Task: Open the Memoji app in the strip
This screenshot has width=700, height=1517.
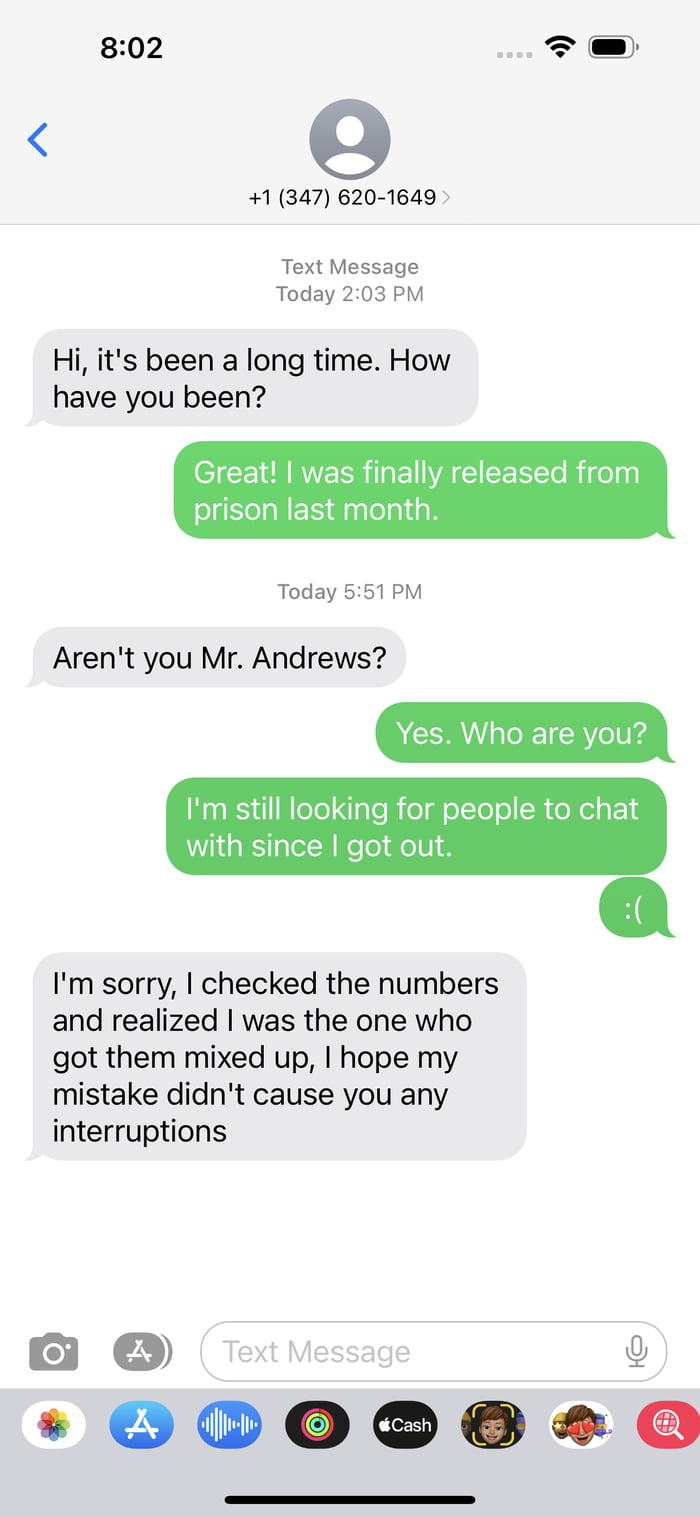Action: click(x=493, y=1425)
